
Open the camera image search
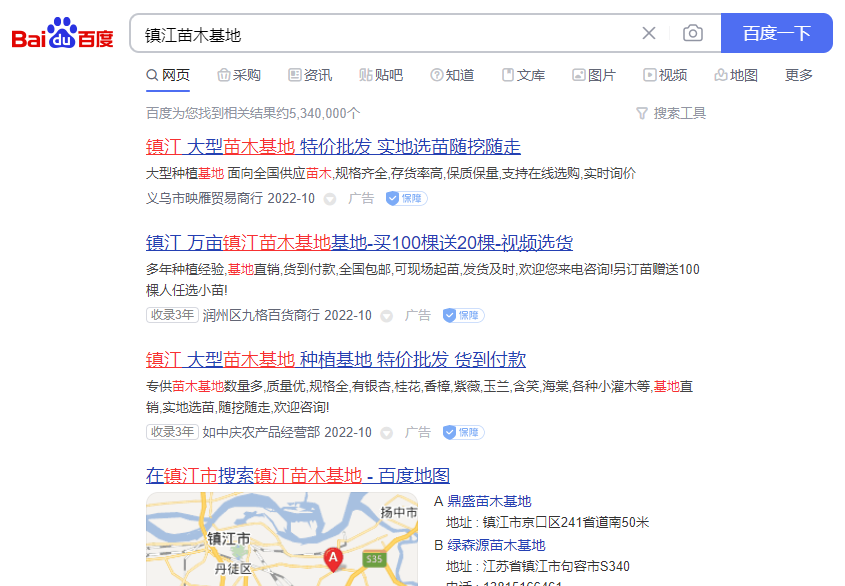coord(692,33)
